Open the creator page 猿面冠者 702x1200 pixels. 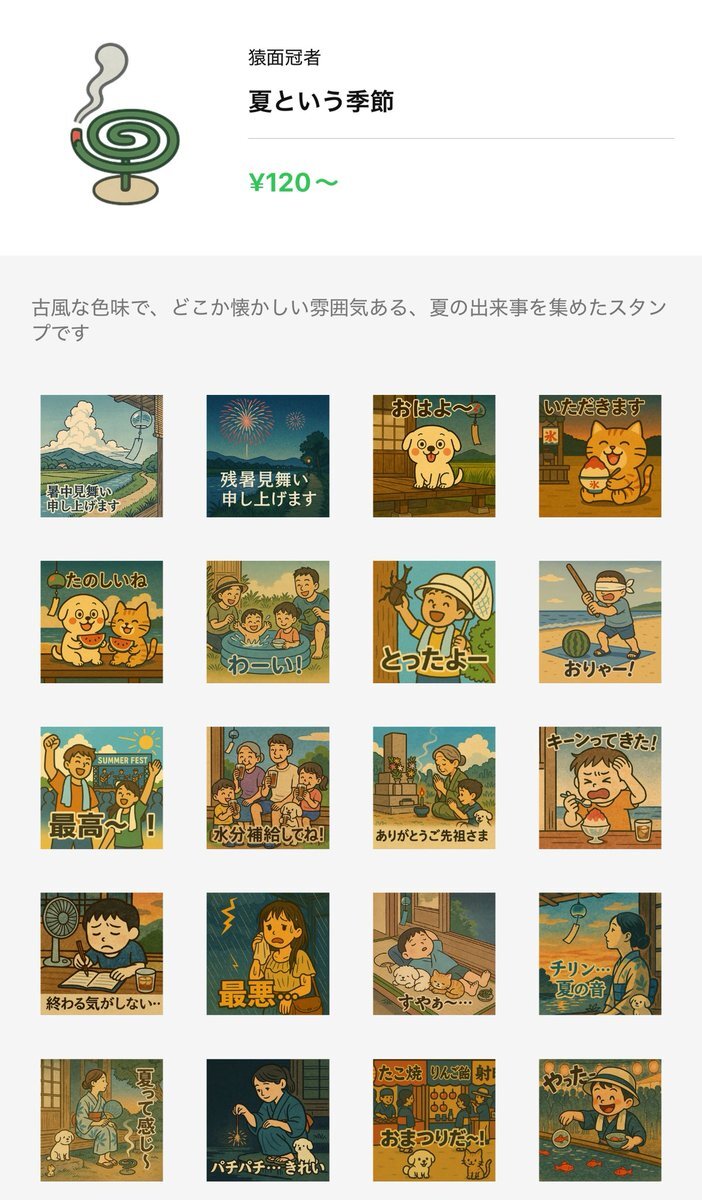284,58
